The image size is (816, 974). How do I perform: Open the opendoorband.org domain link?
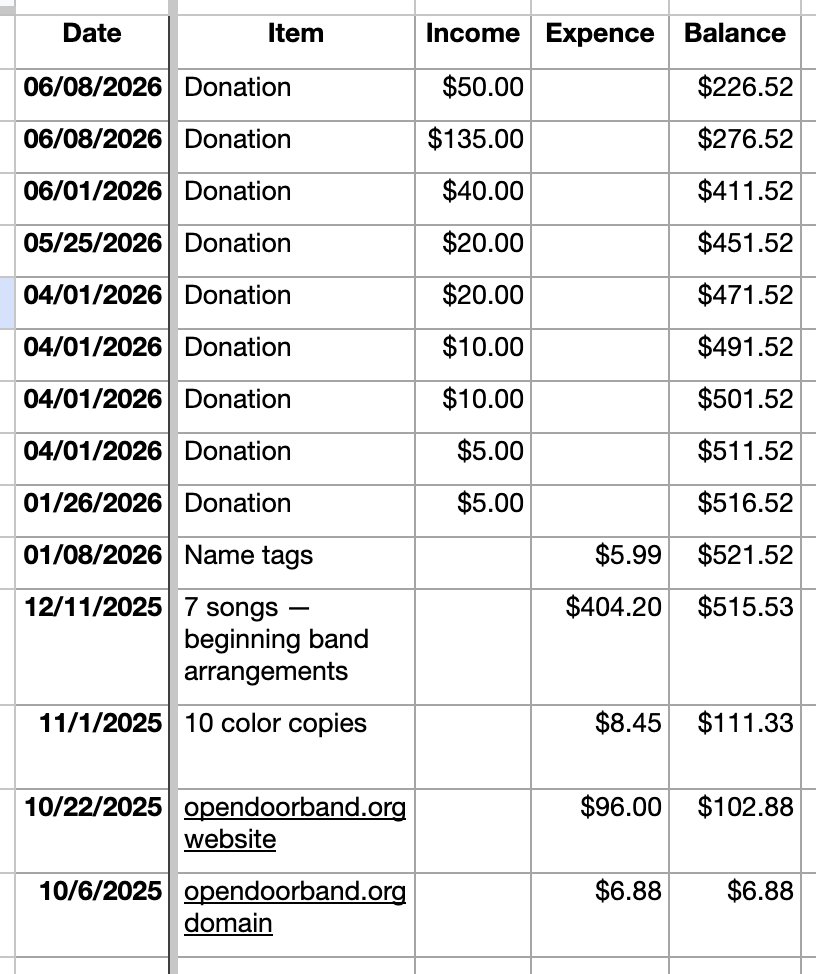295,906
